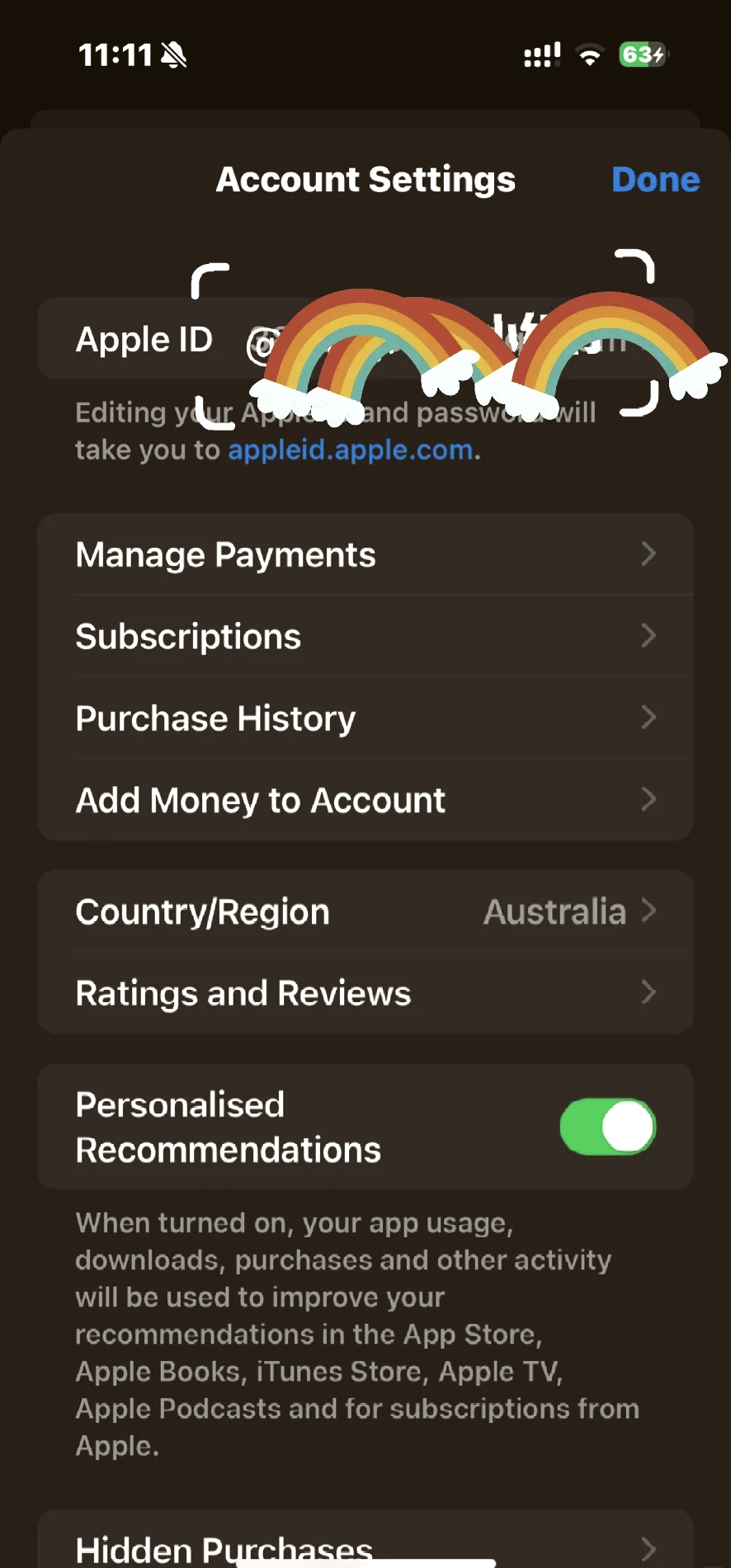Open Hidden Purchases
This screenshot has height=1568, width=731.
[x=365, y=1547]
